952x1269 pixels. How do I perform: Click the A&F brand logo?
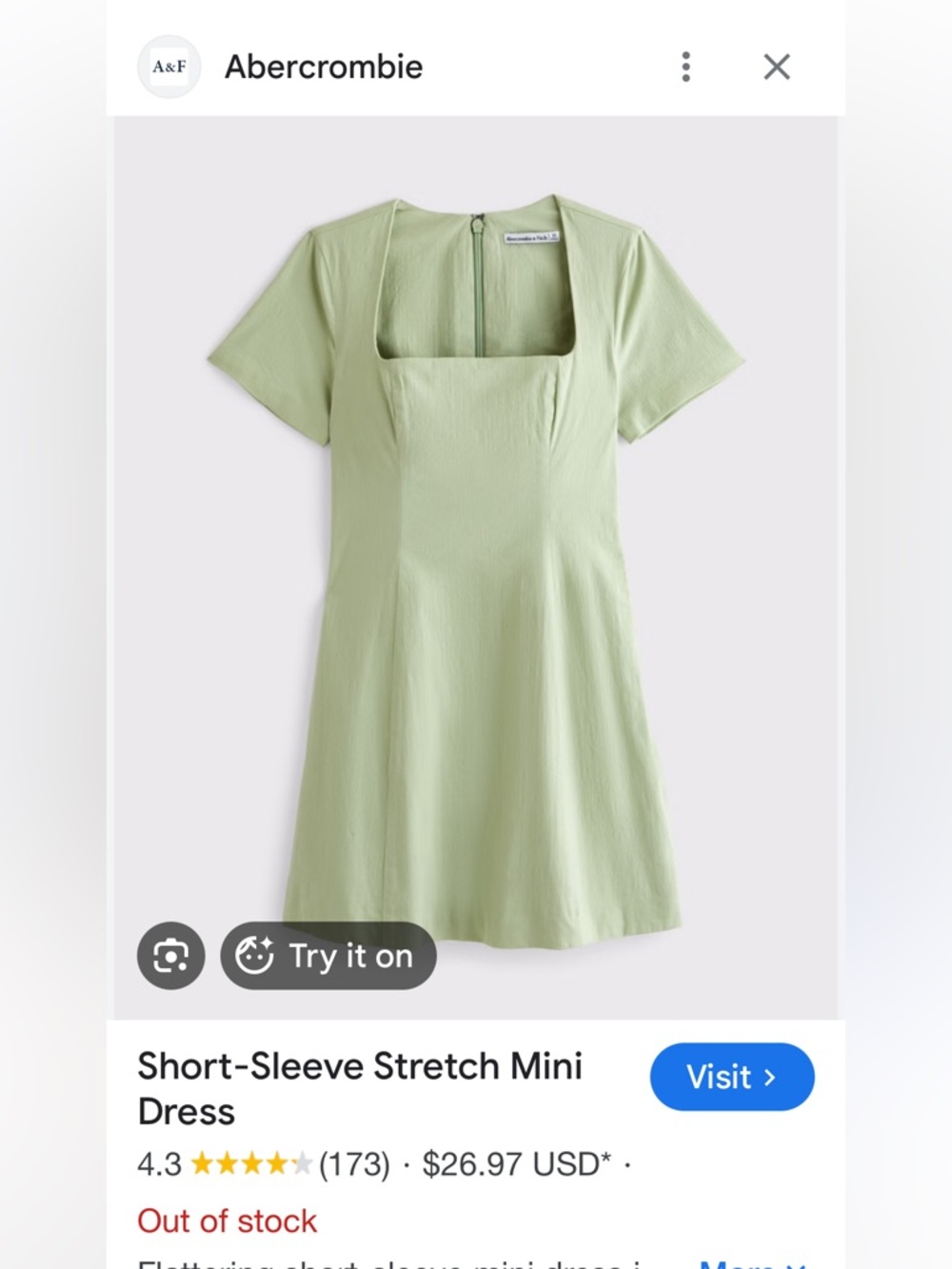(x=169, y=67)
